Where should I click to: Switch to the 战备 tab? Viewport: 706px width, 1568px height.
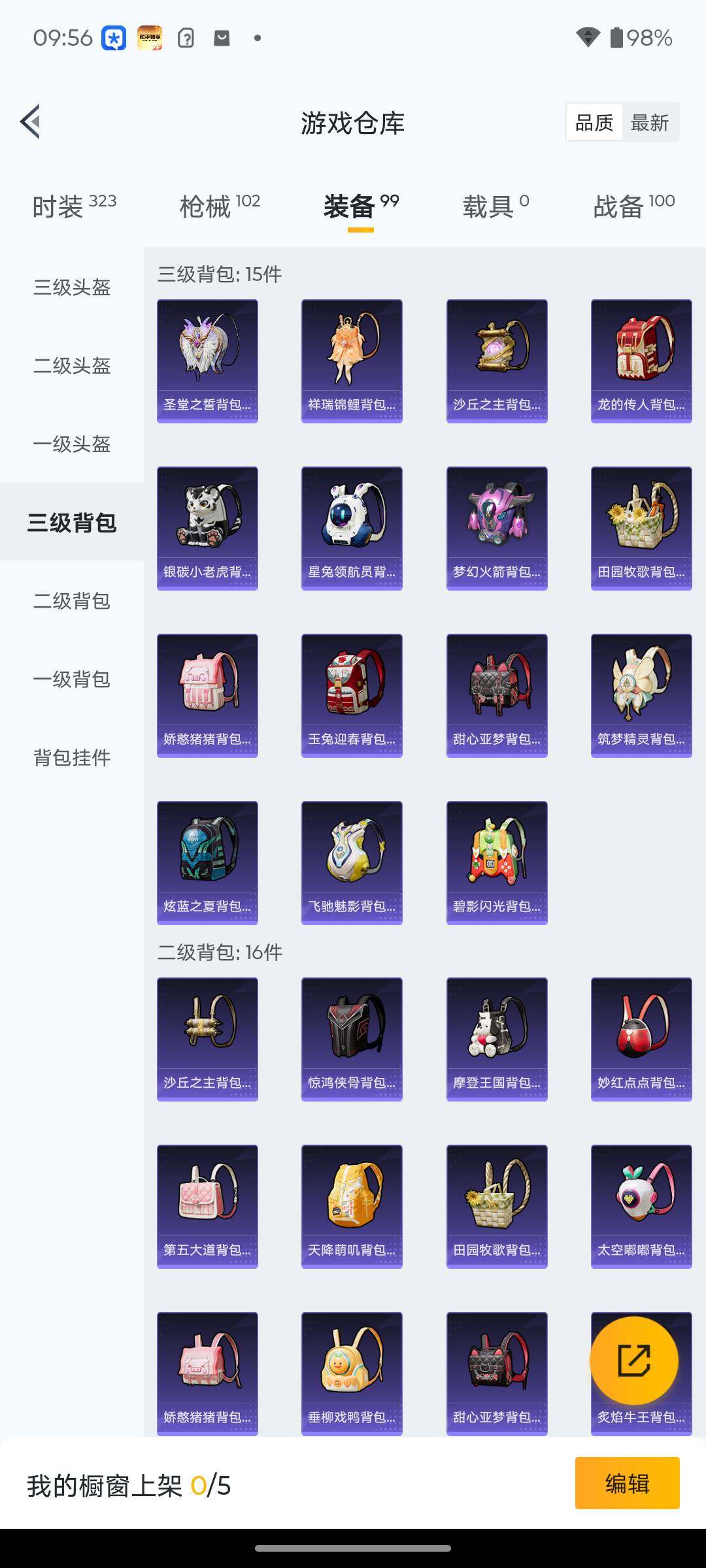click(633, 206)
